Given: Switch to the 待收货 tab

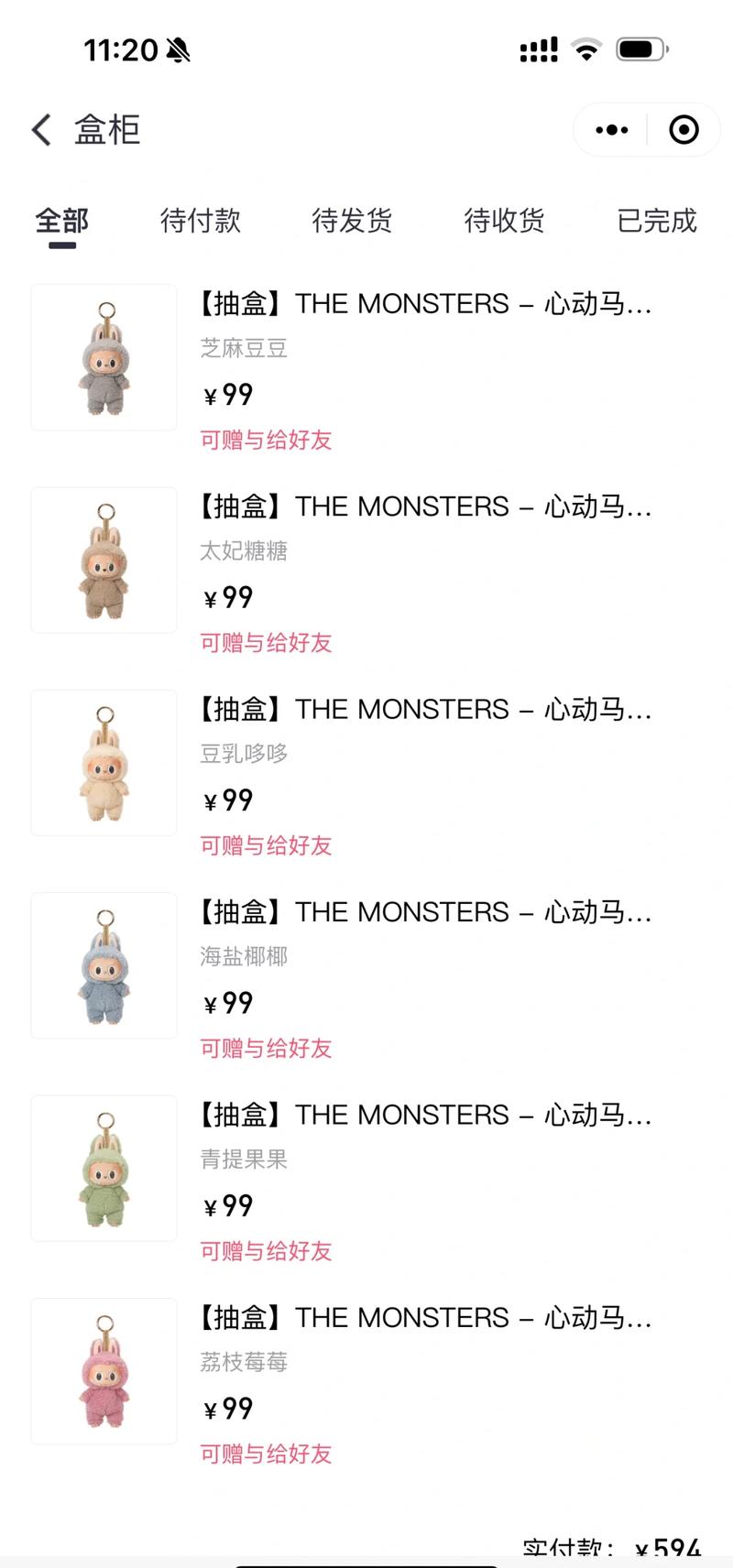Looking at the screenshot, I should pos(504,221).
